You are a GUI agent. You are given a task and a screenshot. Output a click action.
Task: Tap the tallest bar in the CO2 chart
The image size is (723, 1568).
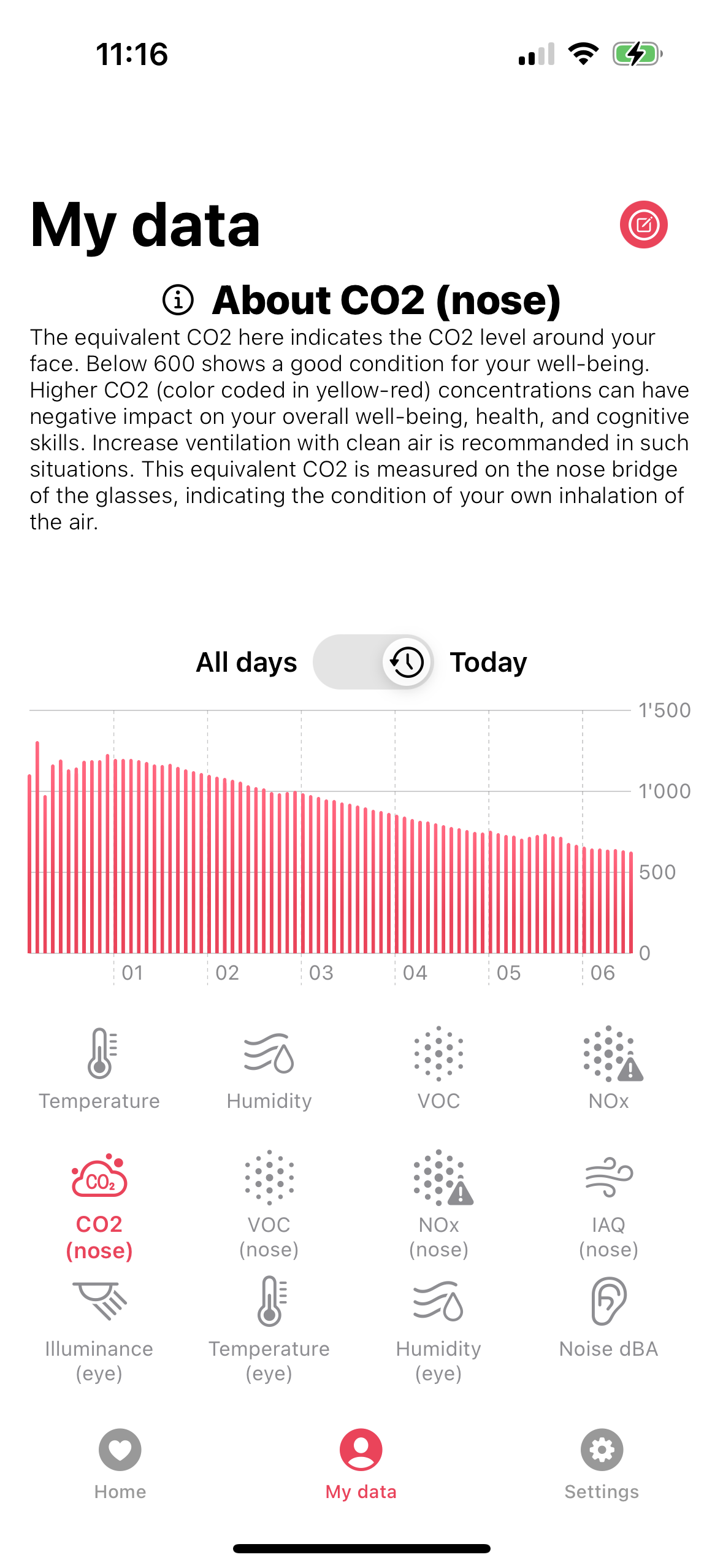(39, 797)
